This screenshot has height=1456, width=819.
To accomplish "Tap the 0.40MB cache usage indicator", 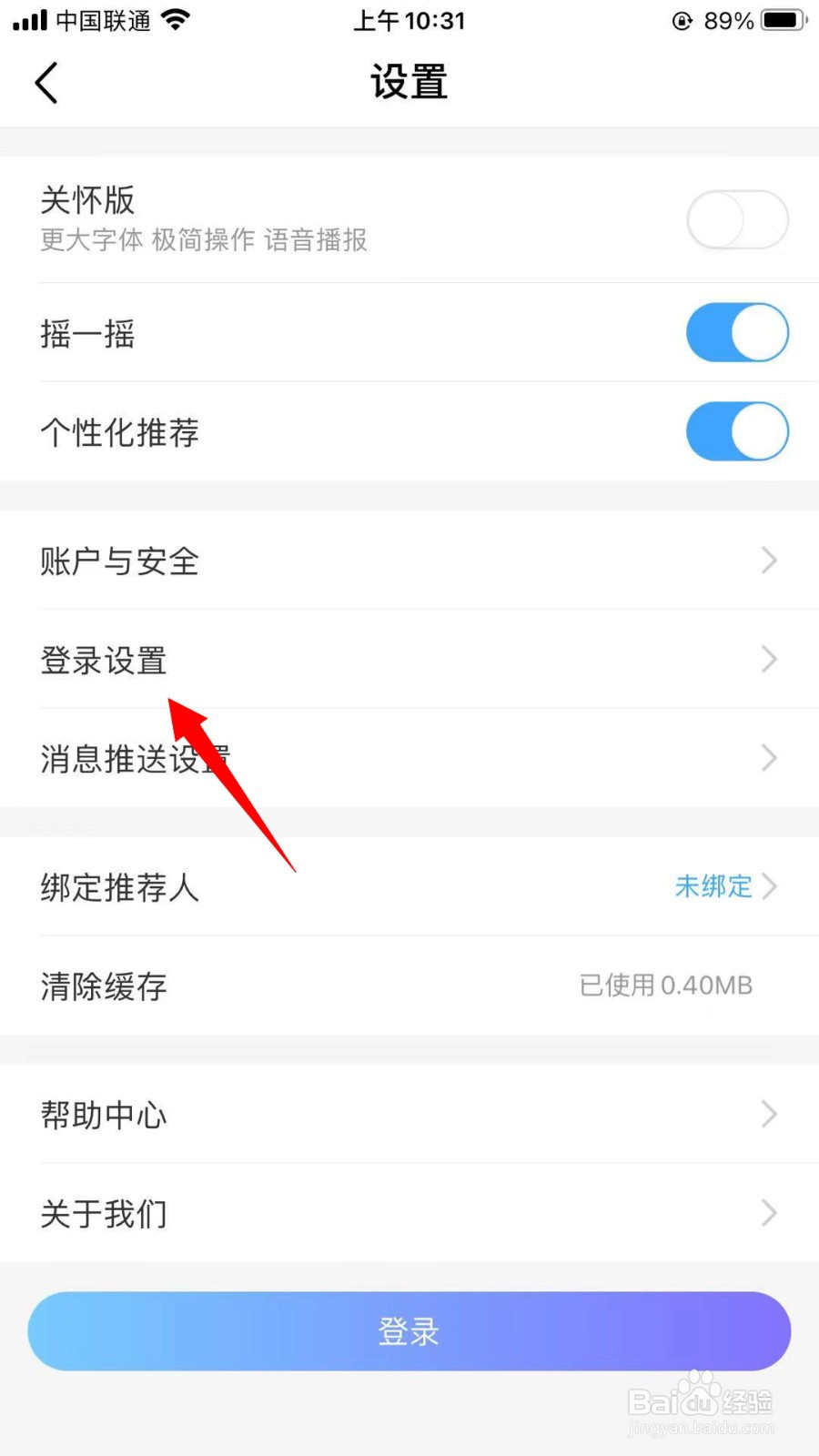I will click(665, 986).
